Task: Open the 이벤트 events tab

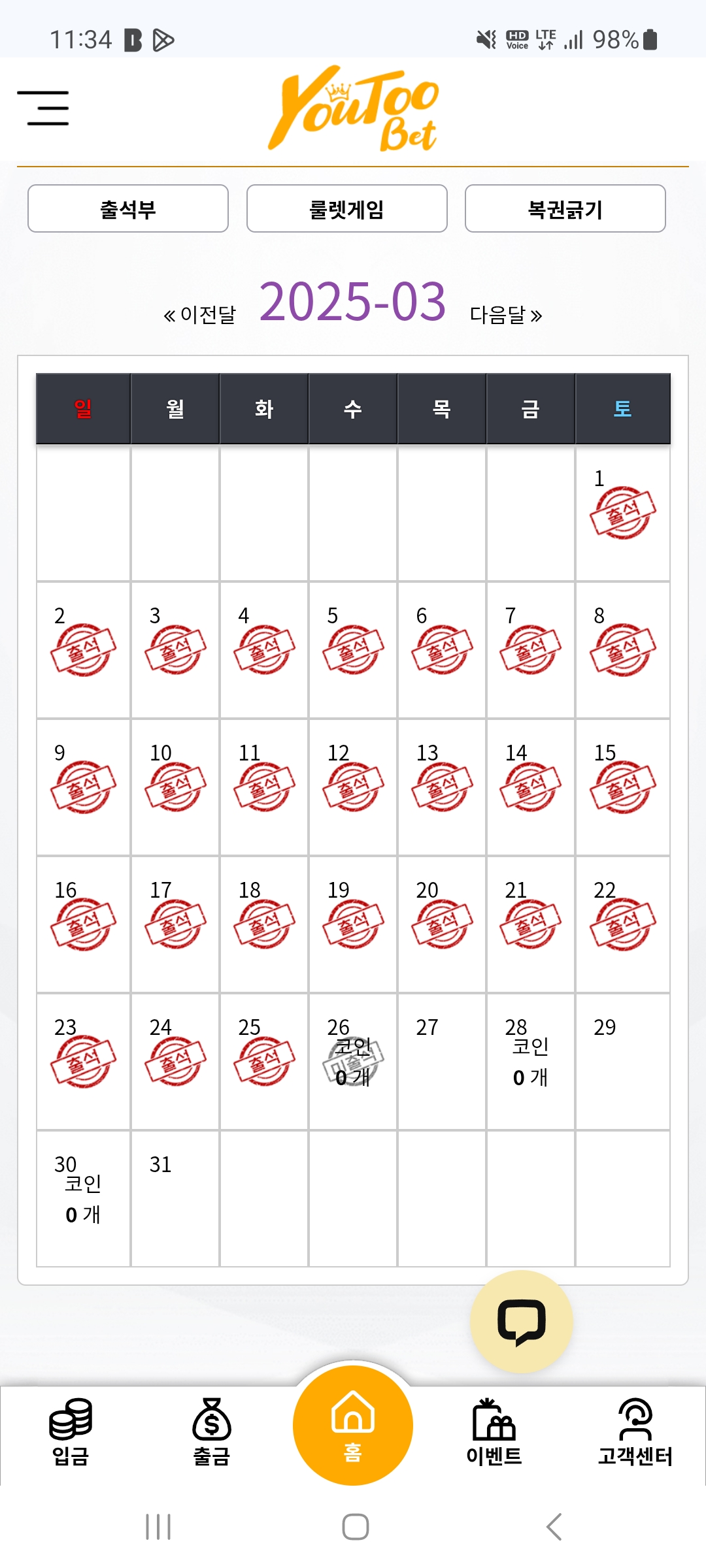Action: 494,1432
